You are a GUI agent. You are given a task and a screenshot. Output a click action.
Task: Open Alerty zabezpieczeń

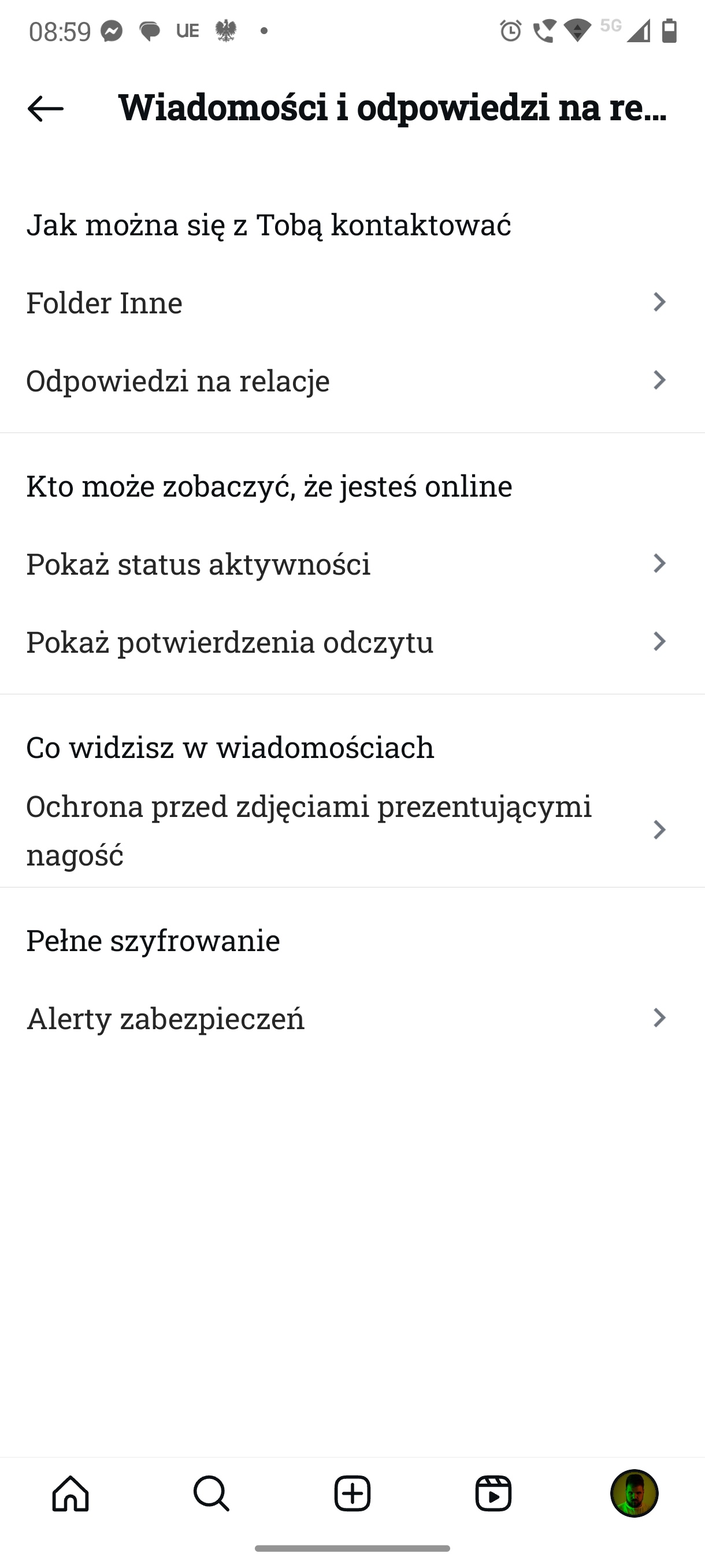coord(352,1018)
